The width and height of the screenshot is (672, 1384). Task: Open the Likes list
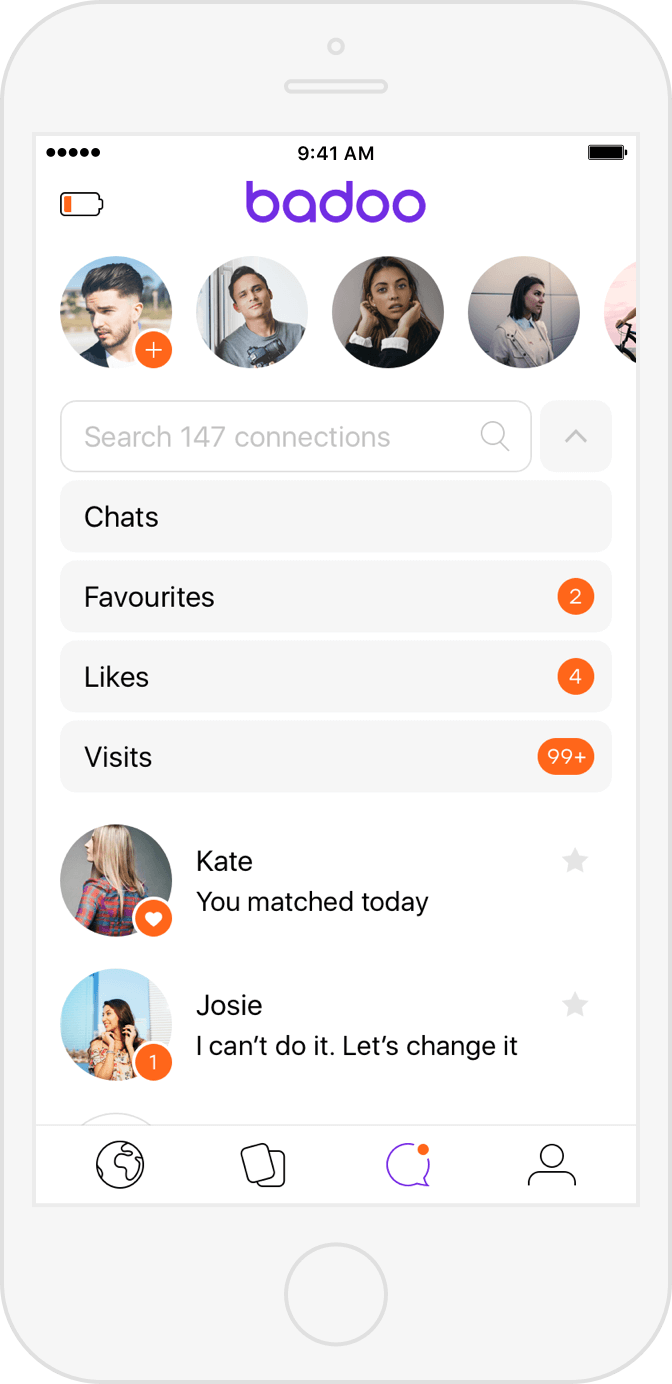point(335,677)
